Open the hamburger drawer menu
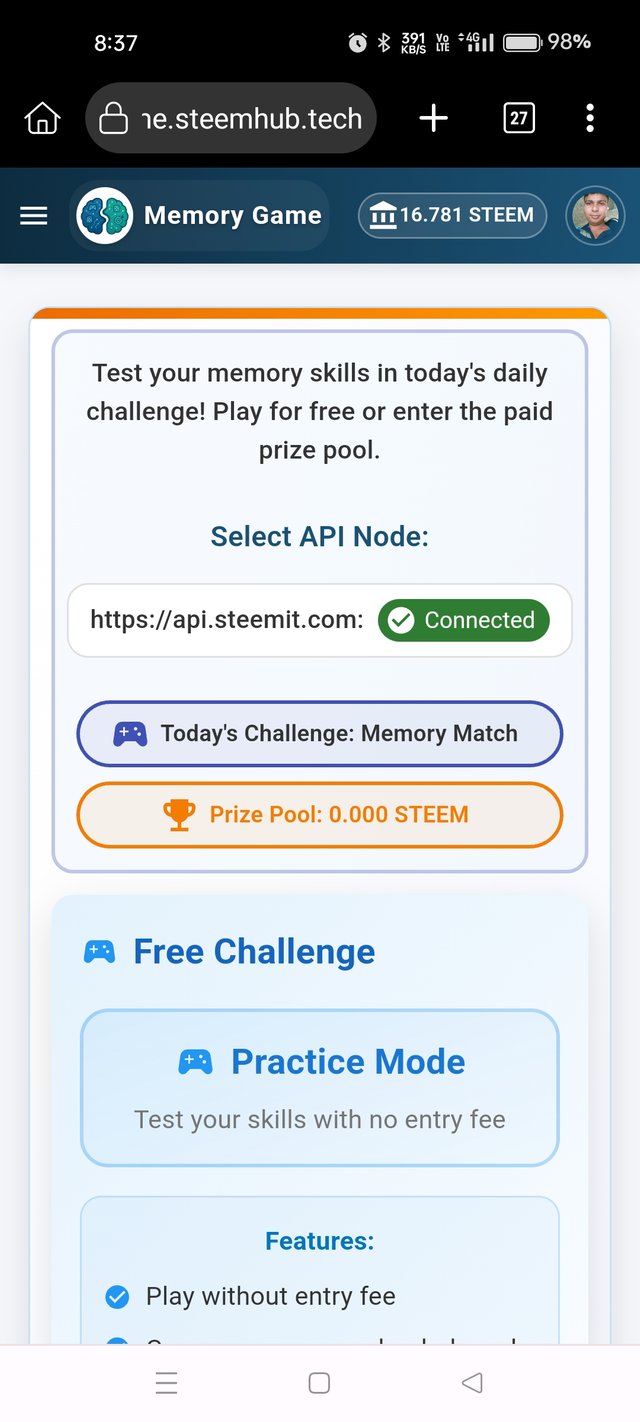The height and width of the screenshot is (1422, 640). (x=34, y=216)
